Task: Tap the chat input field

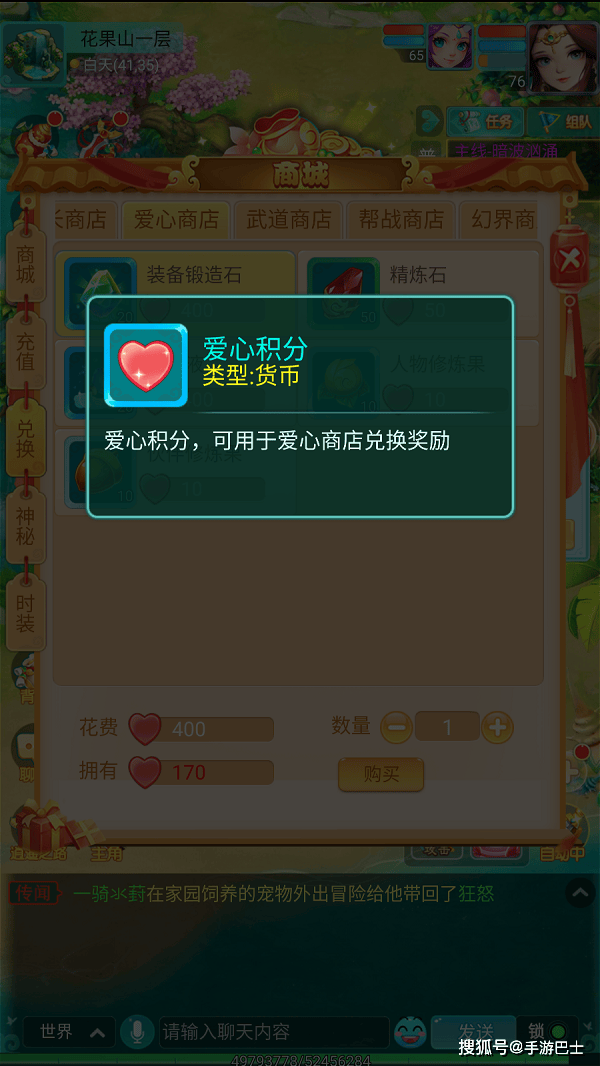Action: click(274, 1032)
